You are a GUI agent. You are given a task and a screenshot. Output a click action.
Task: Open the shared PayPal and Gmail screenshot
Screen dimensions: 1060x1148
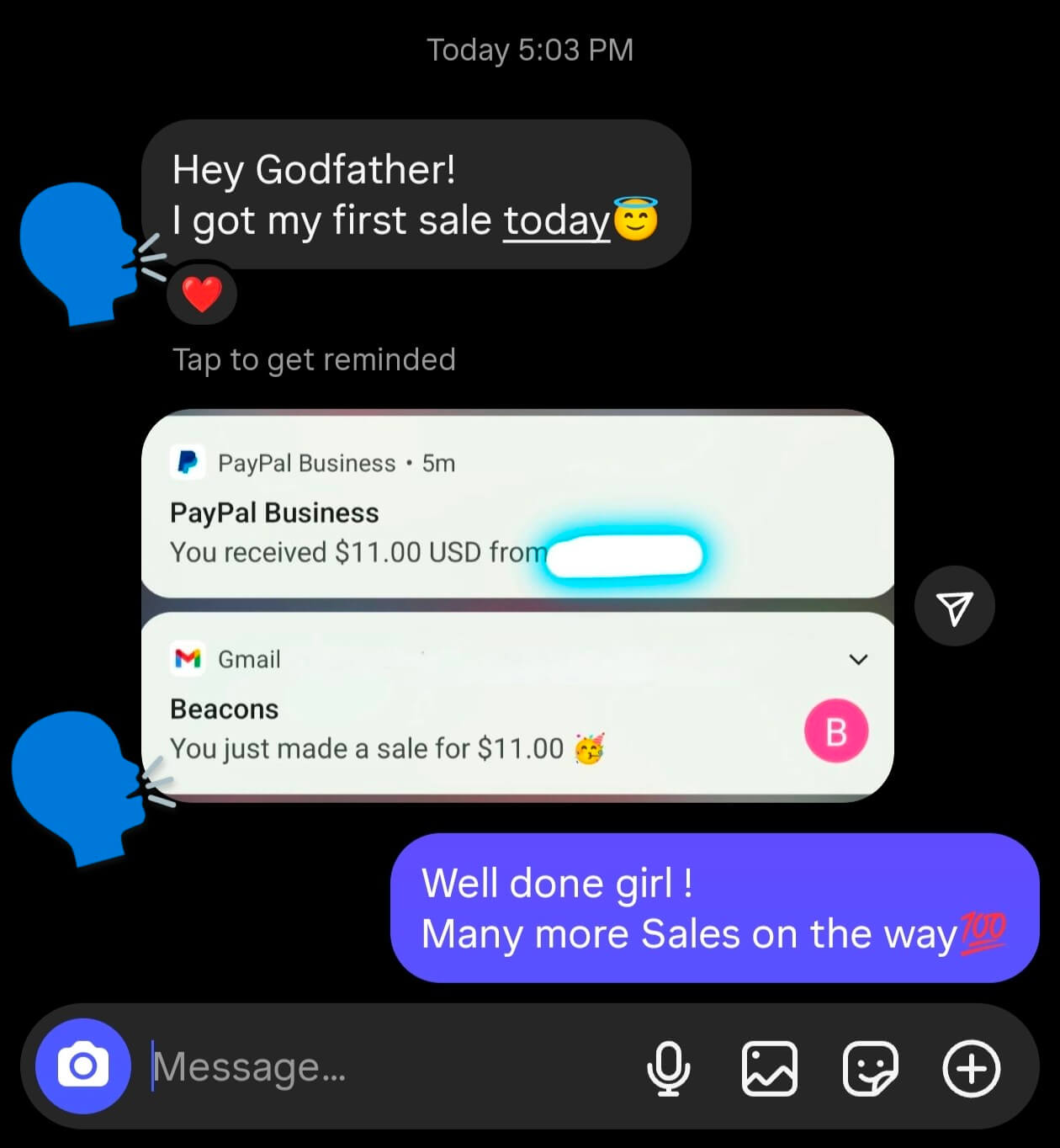pos(517,606)
